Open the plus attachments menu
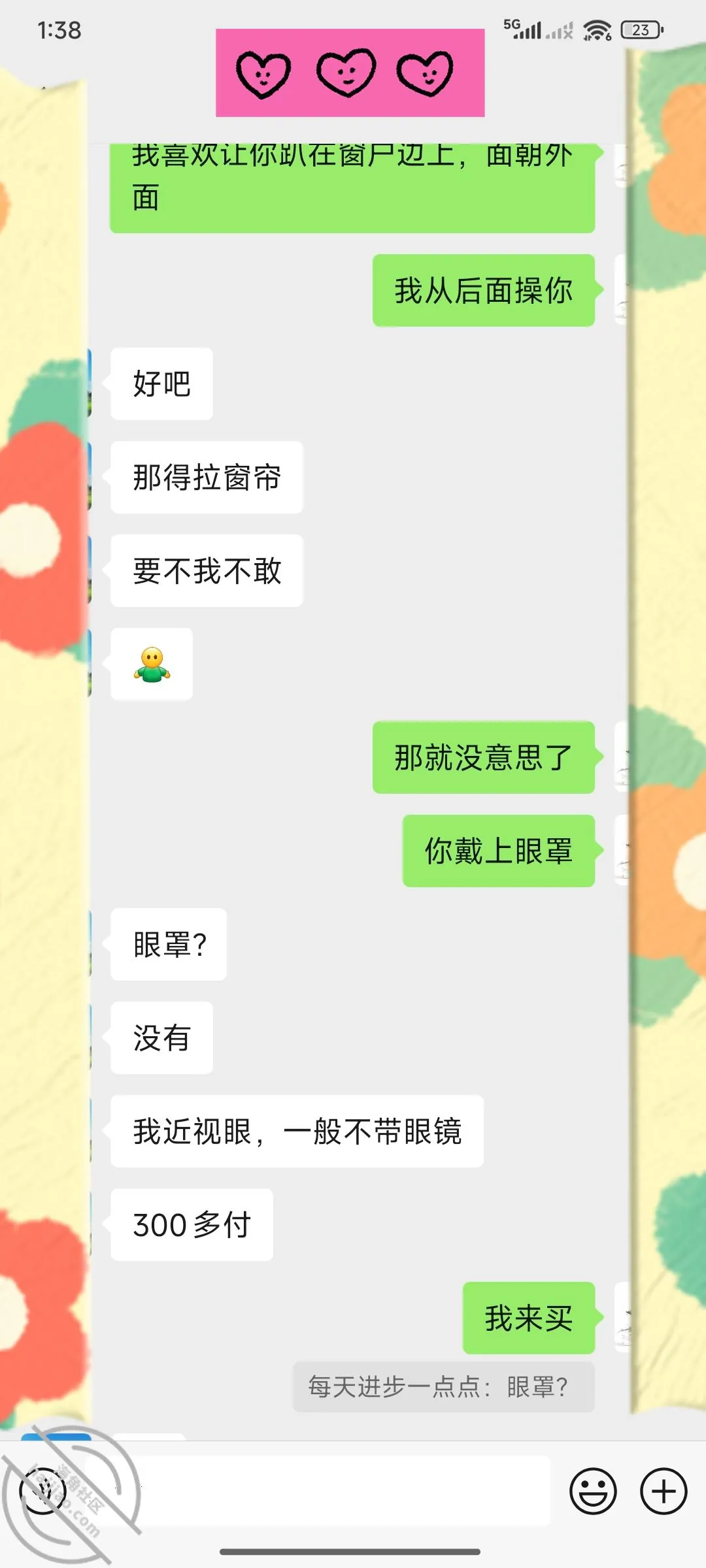The height and width of the screenshot is (1568, 706). 664,1492
